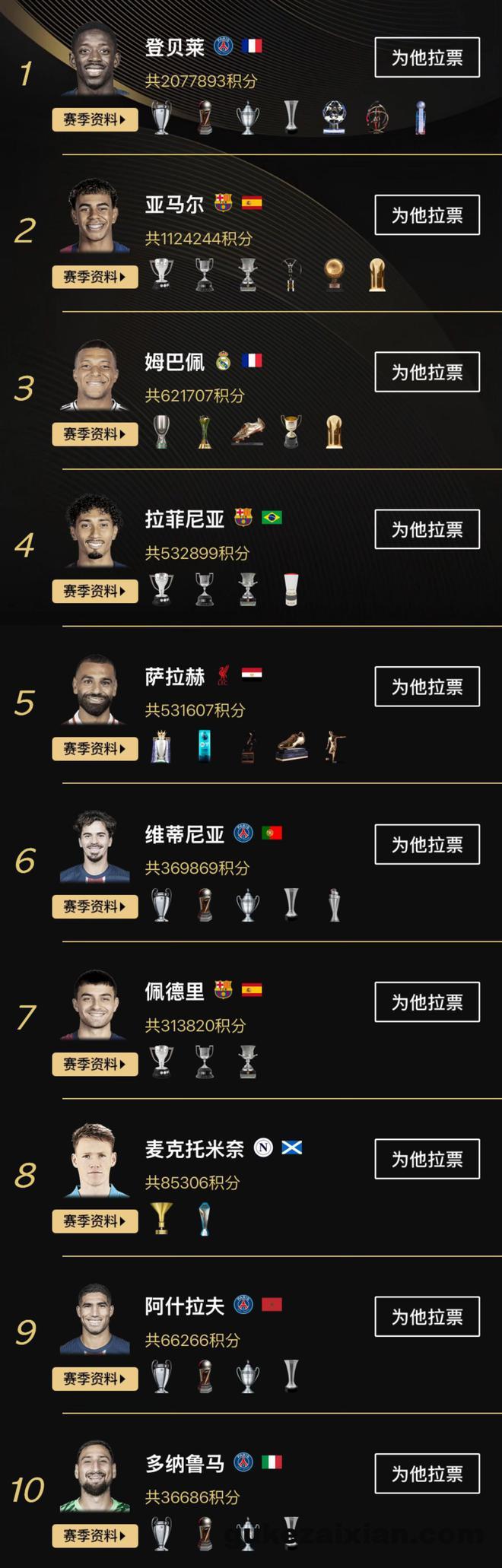Rally votes for 阿什拉夫

click(x=427, y=1316)
